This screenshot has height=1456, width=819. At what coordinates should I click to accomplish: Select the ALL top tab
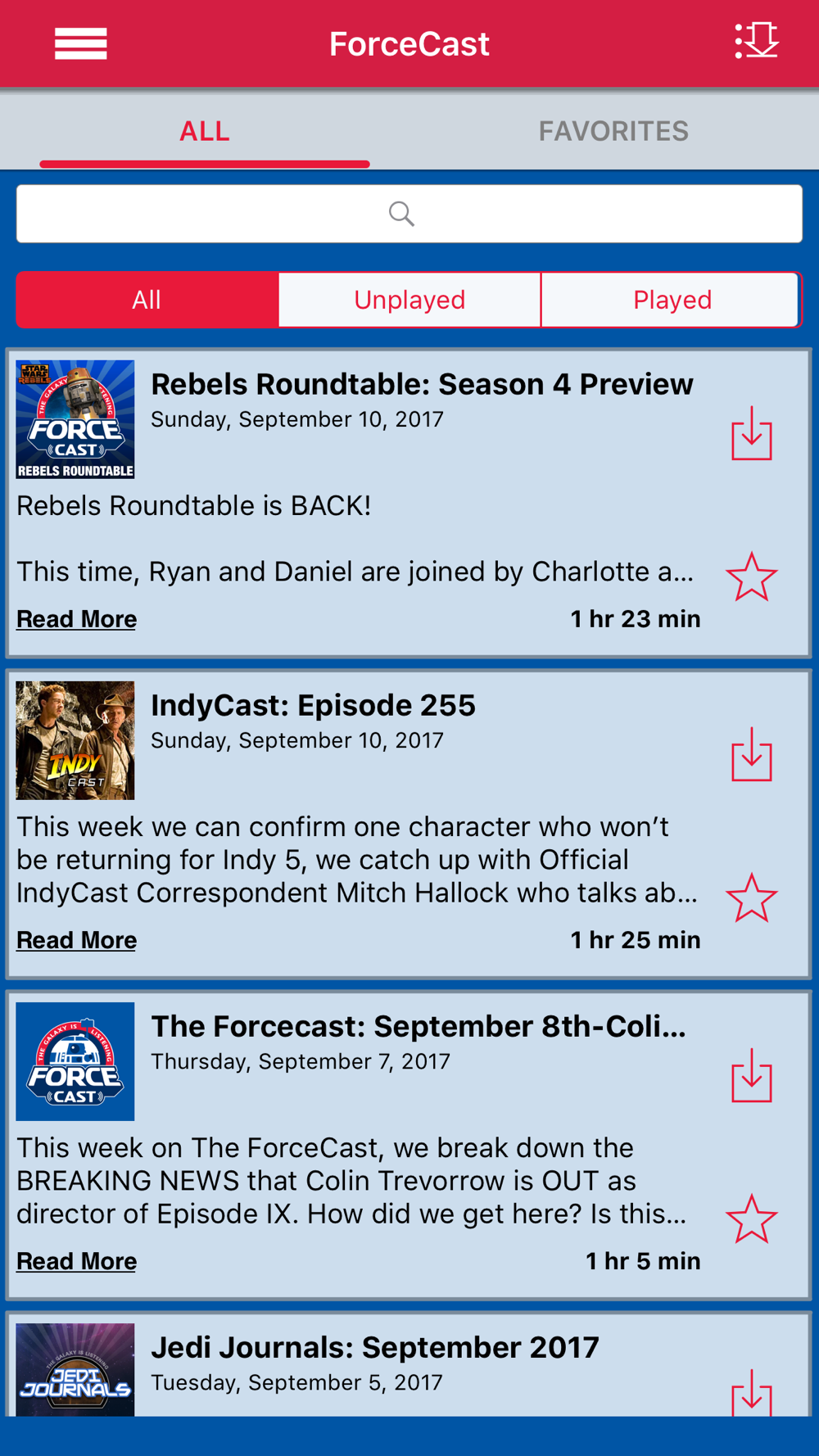click(x=205, y=131)
